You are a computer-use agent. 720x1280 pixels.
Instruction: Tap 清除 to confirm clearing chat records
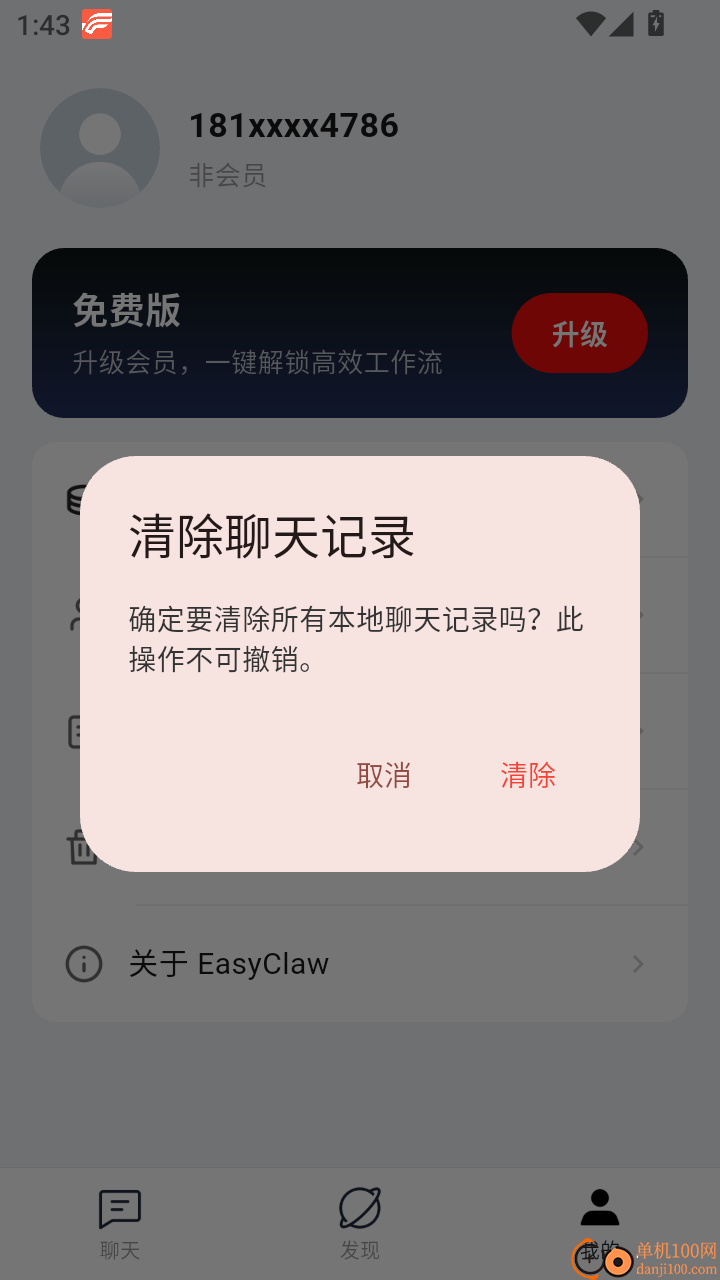527,776
